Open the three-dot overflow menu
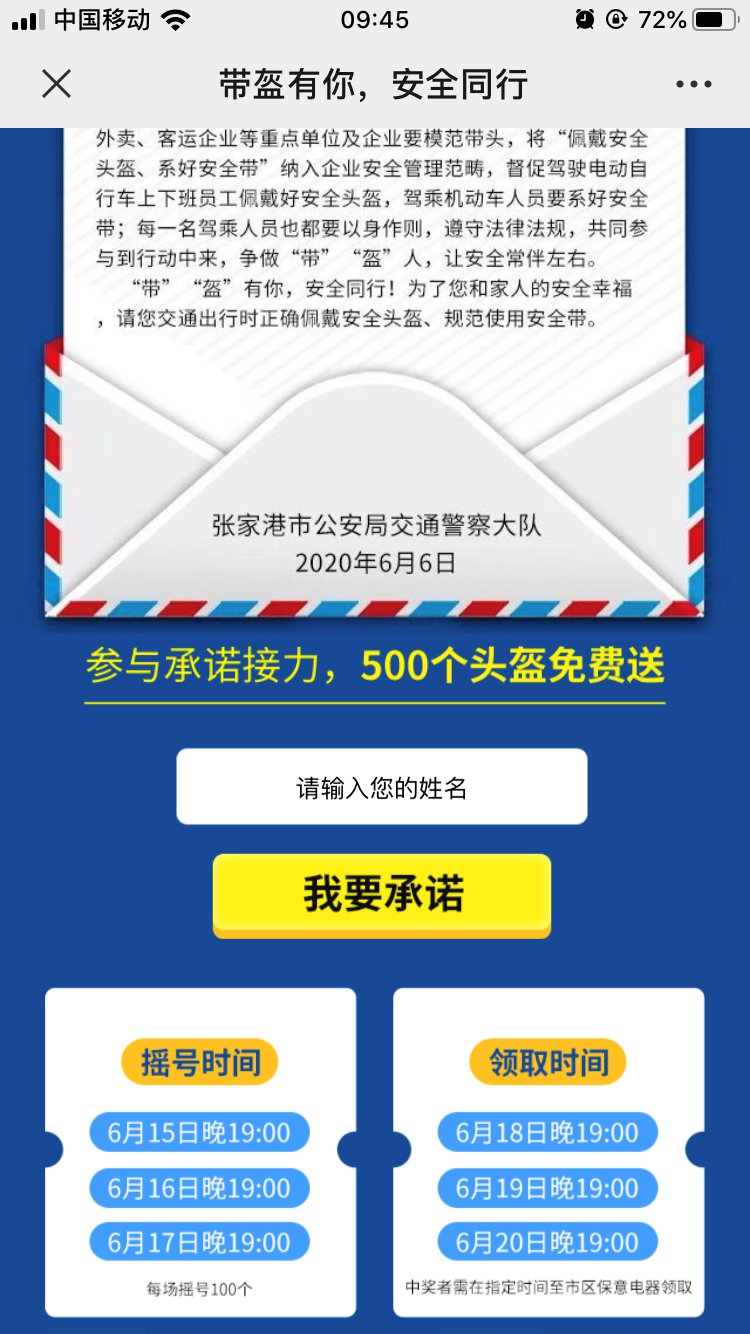Viewport: 750px width, 1334px height. pyautogui.click(x=693, y=84)
